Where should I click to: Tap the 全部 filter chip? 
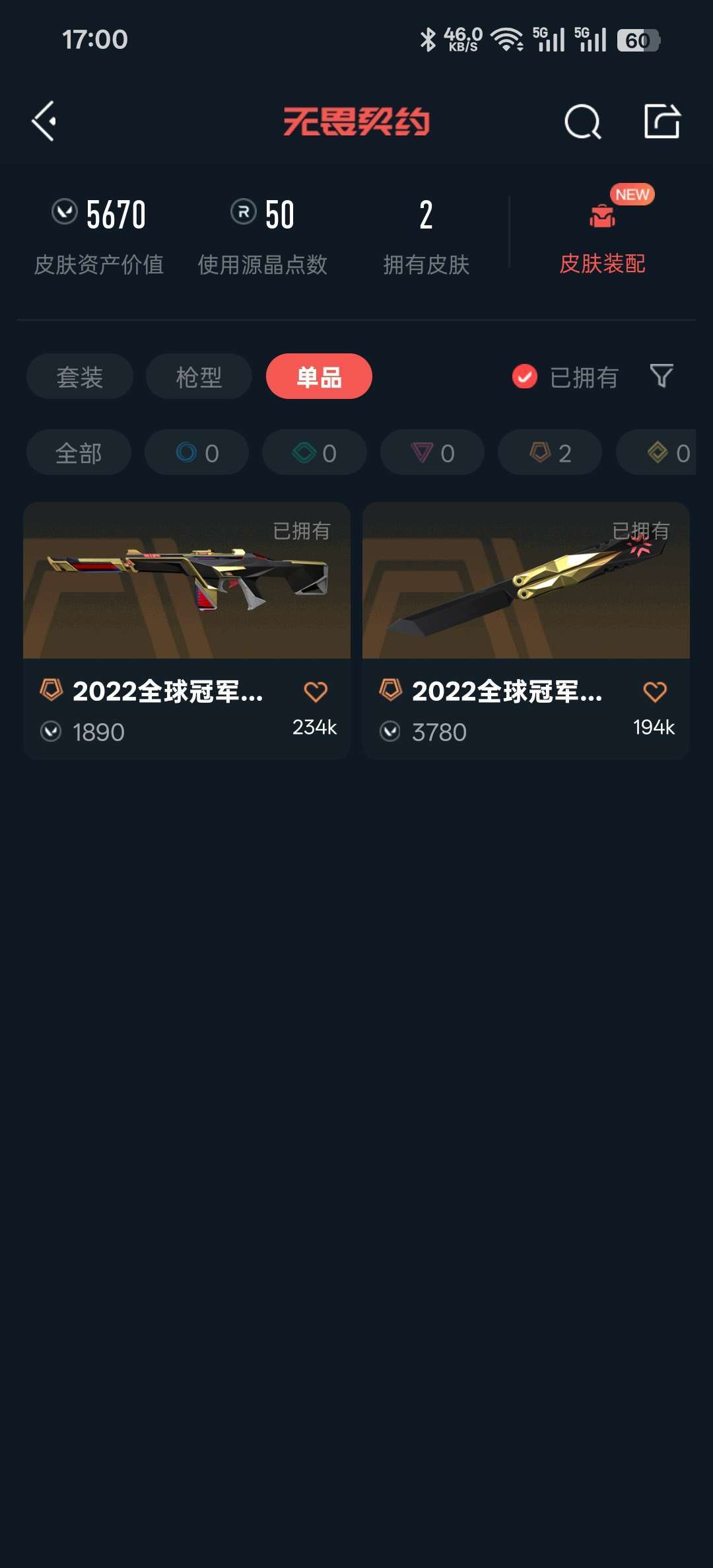(x=79, y=452)
